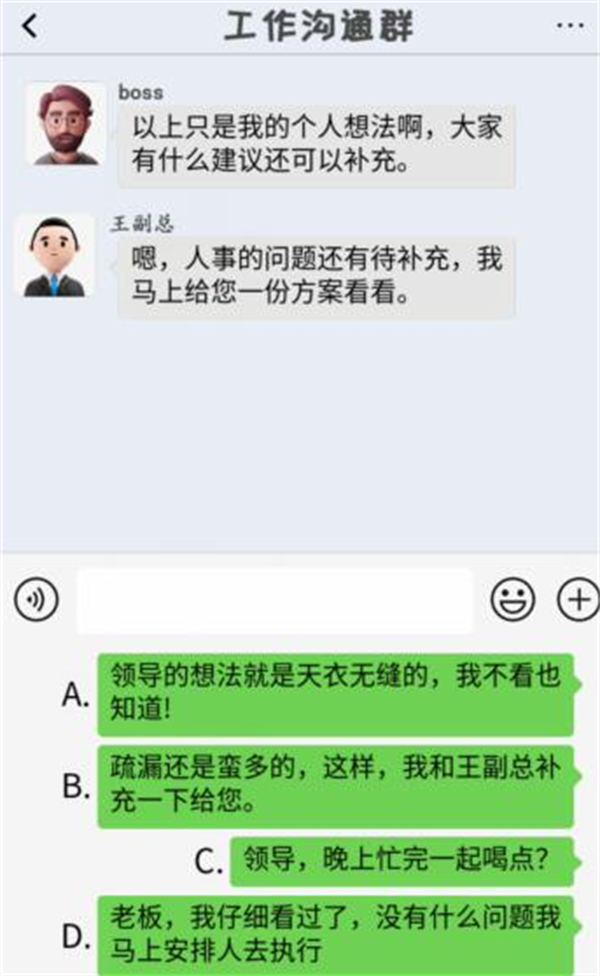Open the three-dot chat options menu
Image resolution: width=600 pixels, height=976 pixels.
coord(570,27)
